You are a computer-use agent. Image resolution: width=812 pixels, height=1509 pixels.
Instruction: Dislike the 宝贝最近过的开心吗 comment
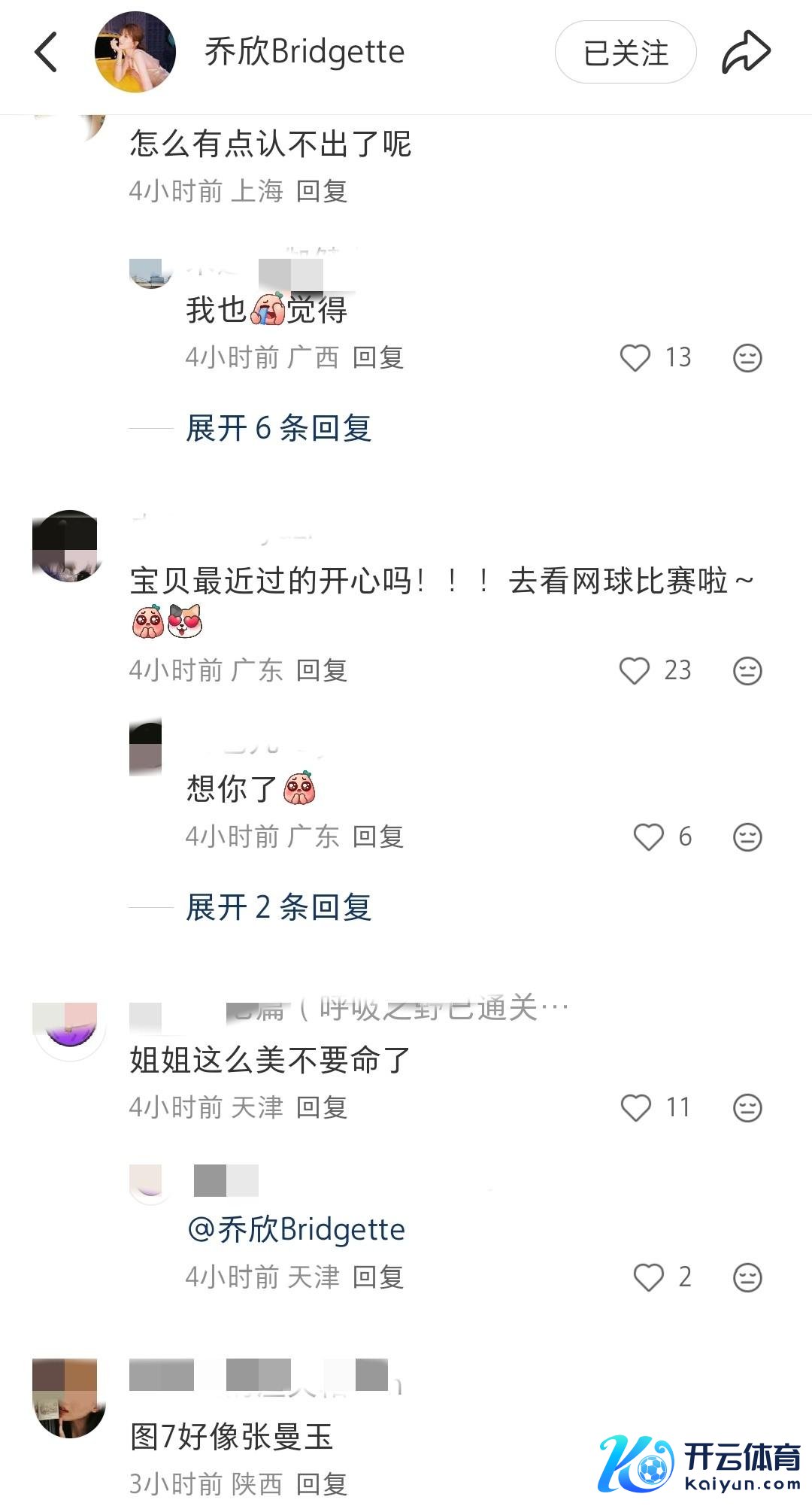(x=747, y=671)
